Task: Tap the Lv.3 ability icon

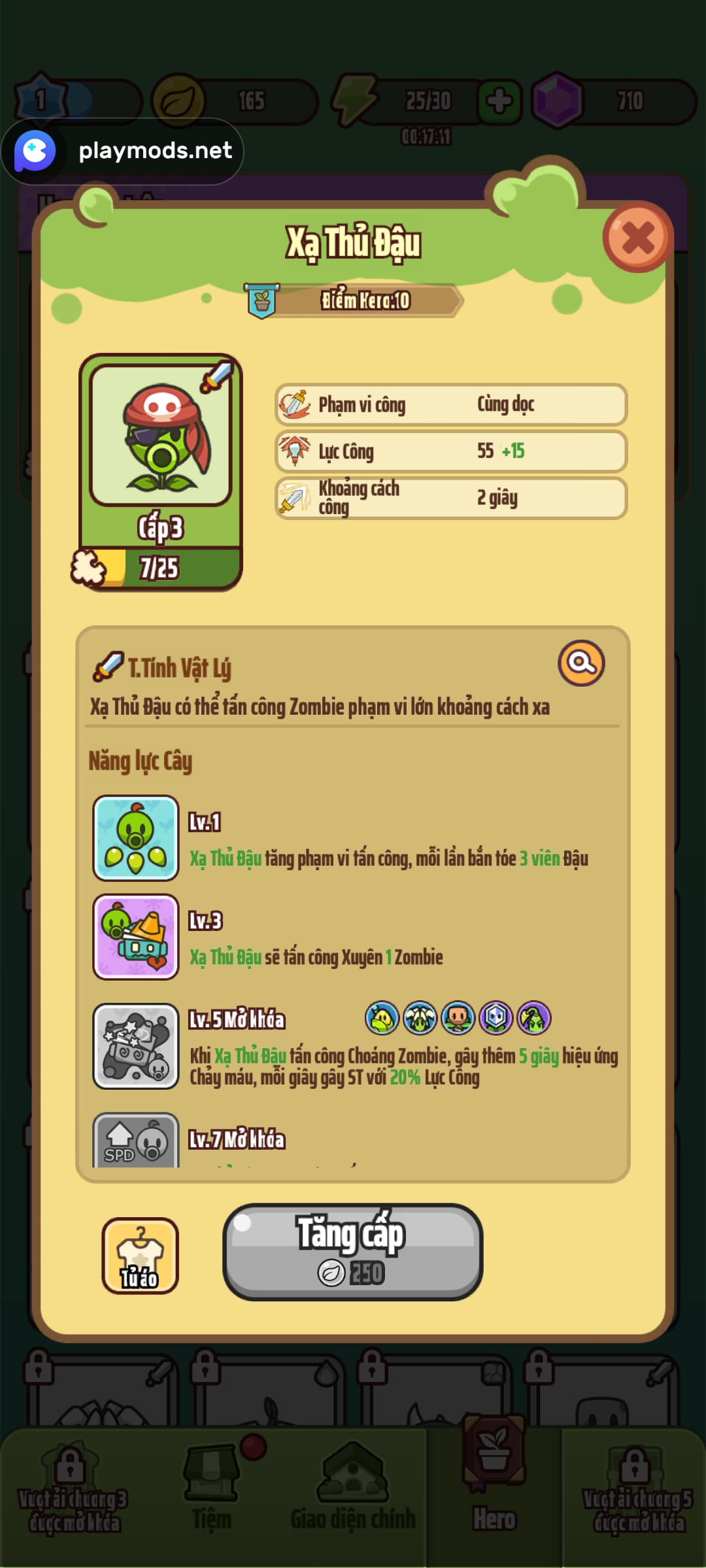Action: click(136, 937)
